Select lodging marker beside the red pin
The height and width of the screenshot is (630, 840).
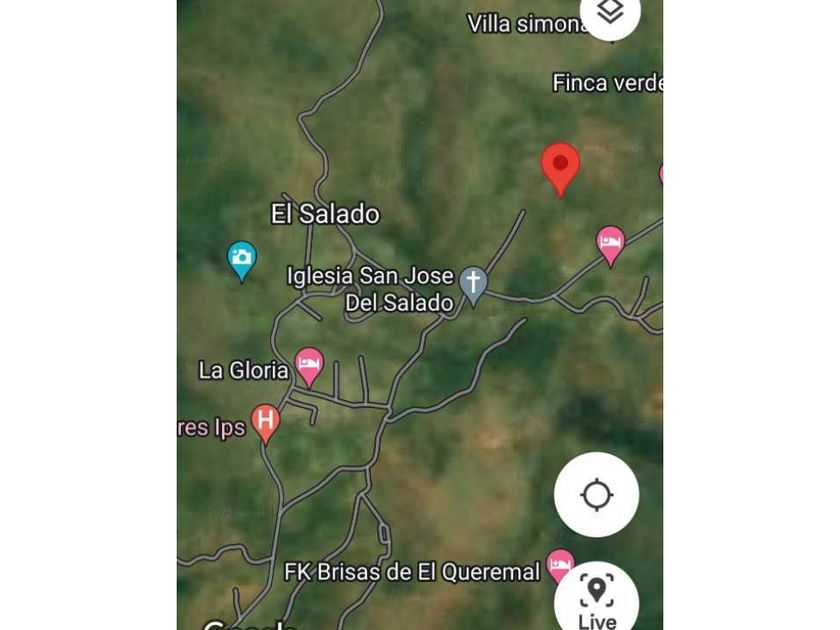point(610,243)
